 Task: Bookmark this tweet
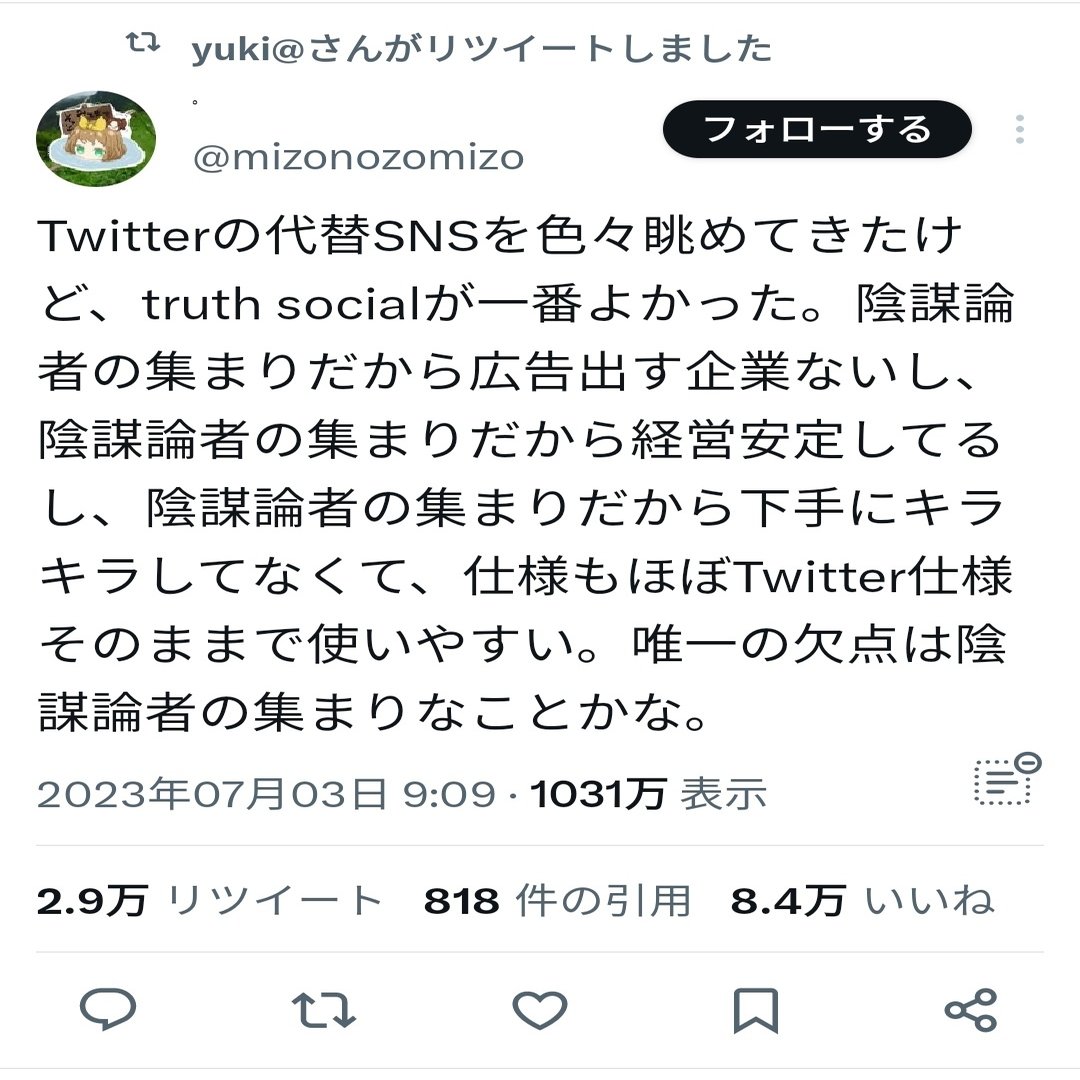(x=755, y=1010)
